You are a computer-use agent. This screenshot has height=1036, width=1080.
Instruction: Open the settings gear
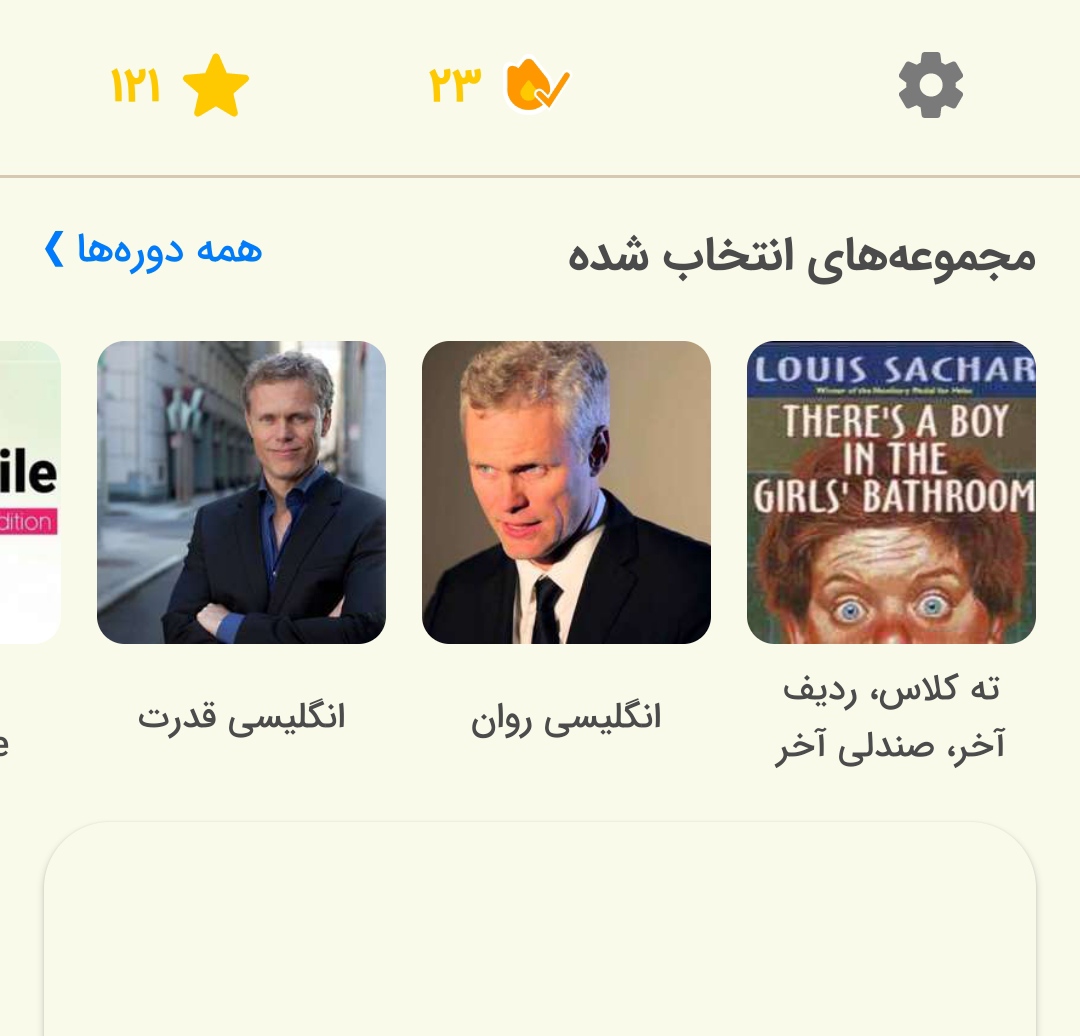coord(930,86)
